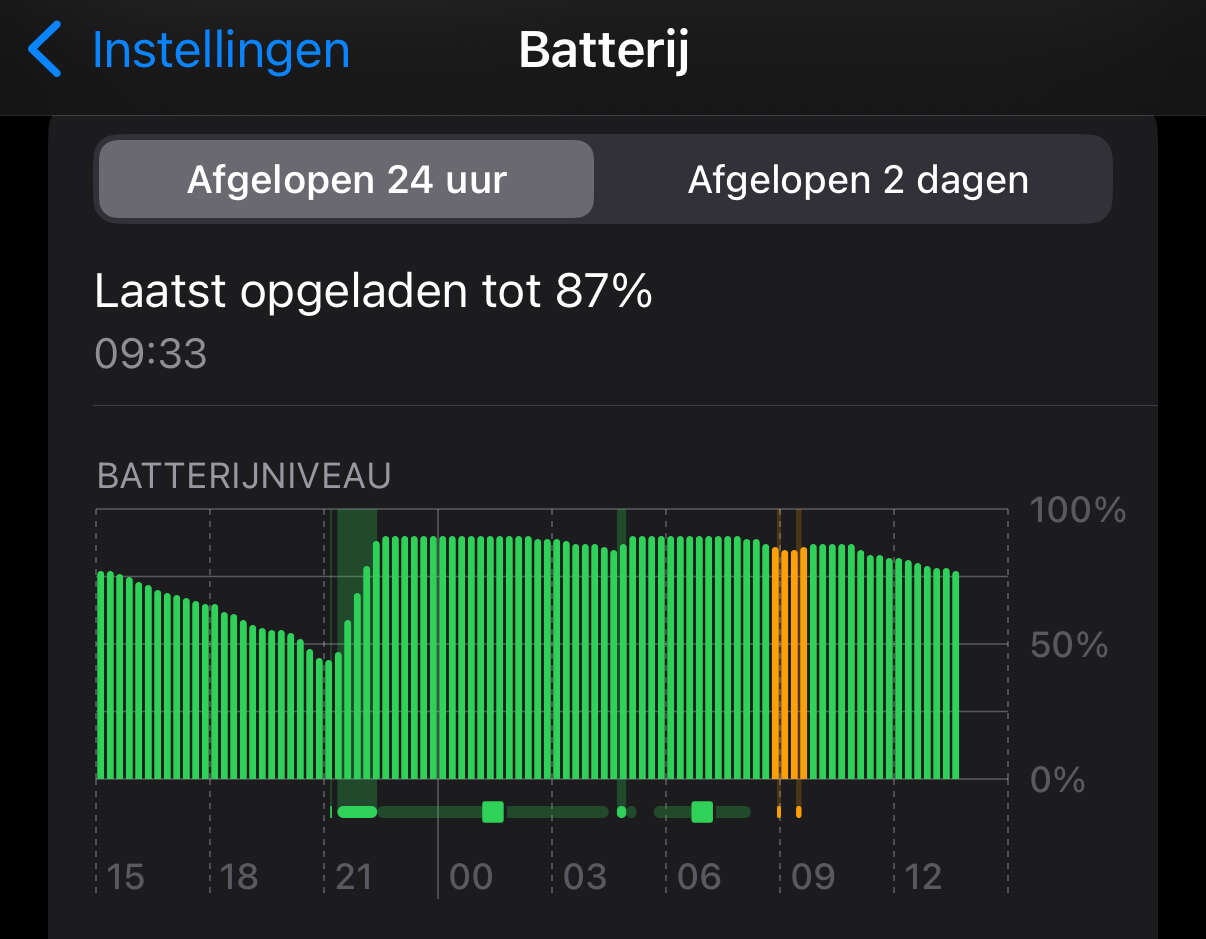Switch to Afgelopen 2 dagen

857,180
